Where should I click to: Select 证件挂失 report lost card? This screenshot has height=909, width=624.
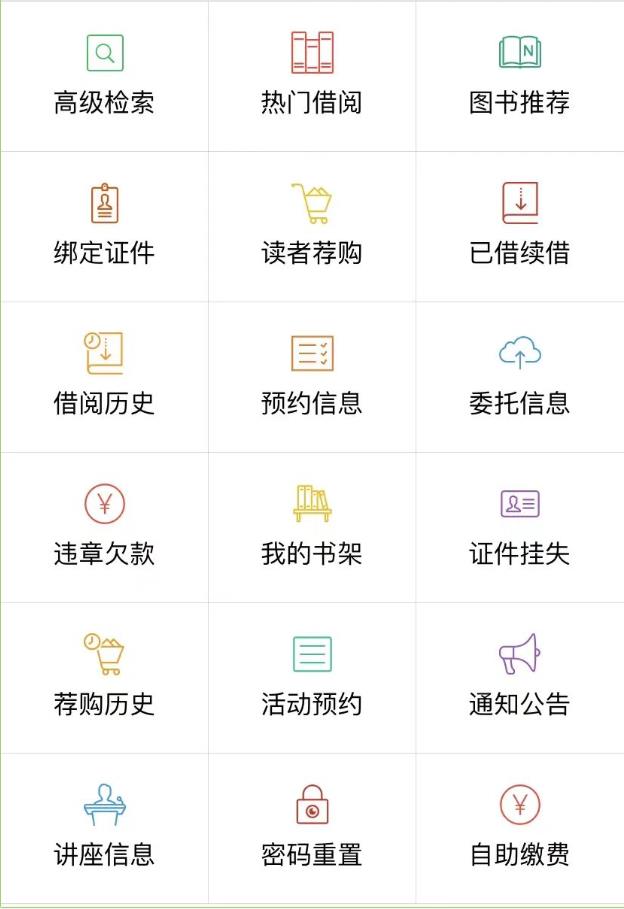[519, 528]
